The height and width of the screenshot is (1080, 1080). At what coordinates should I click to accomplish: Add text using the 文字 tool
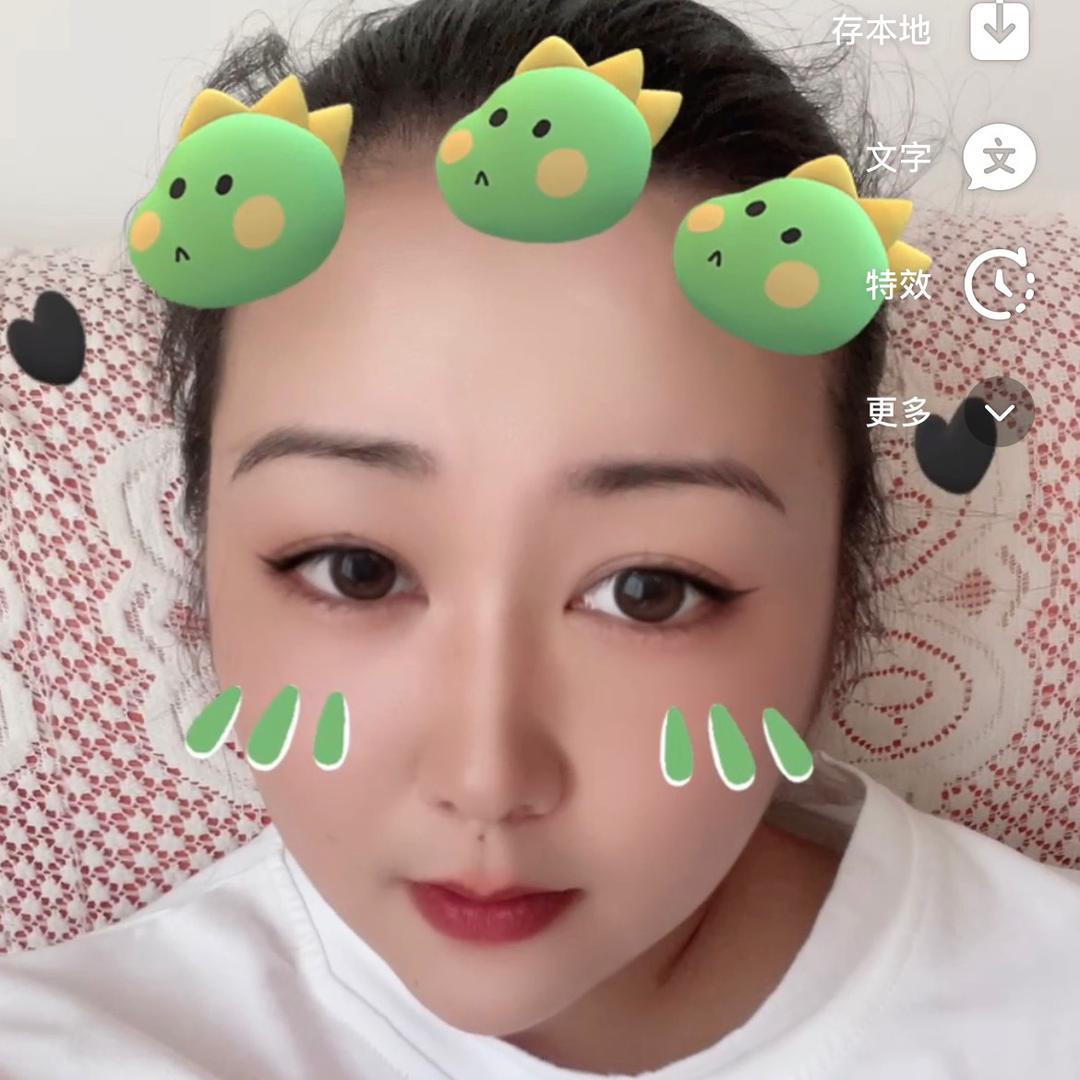point(999,158)
